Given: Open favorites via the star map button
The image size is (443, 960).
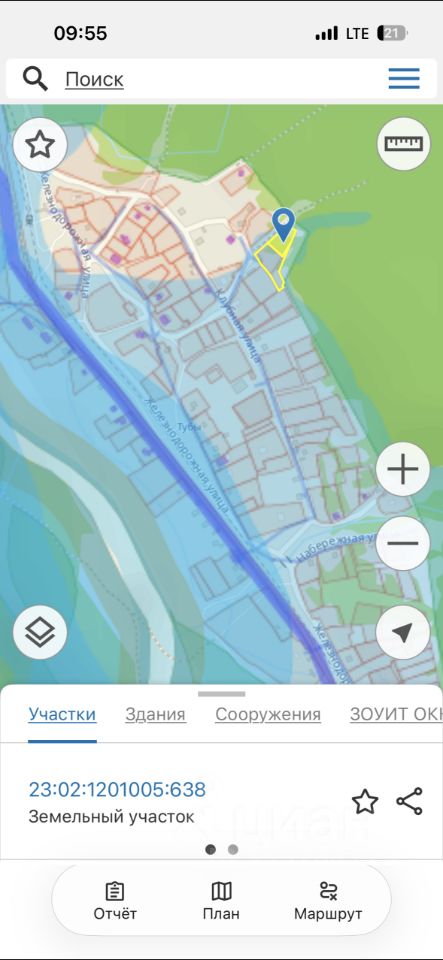Looking at the screenshot, I should click(x=40, y=145).
